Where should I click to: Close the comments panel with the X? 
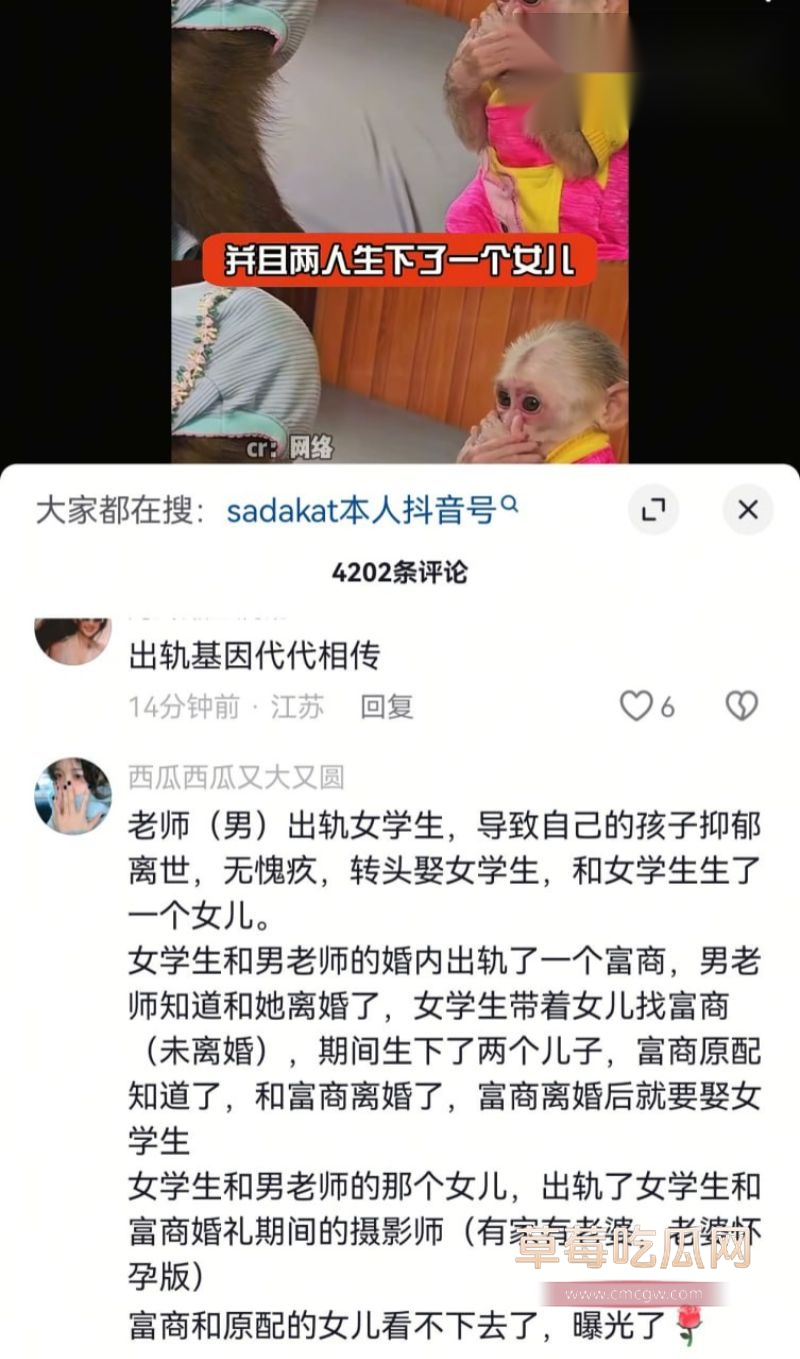click(x=747, y=510)
